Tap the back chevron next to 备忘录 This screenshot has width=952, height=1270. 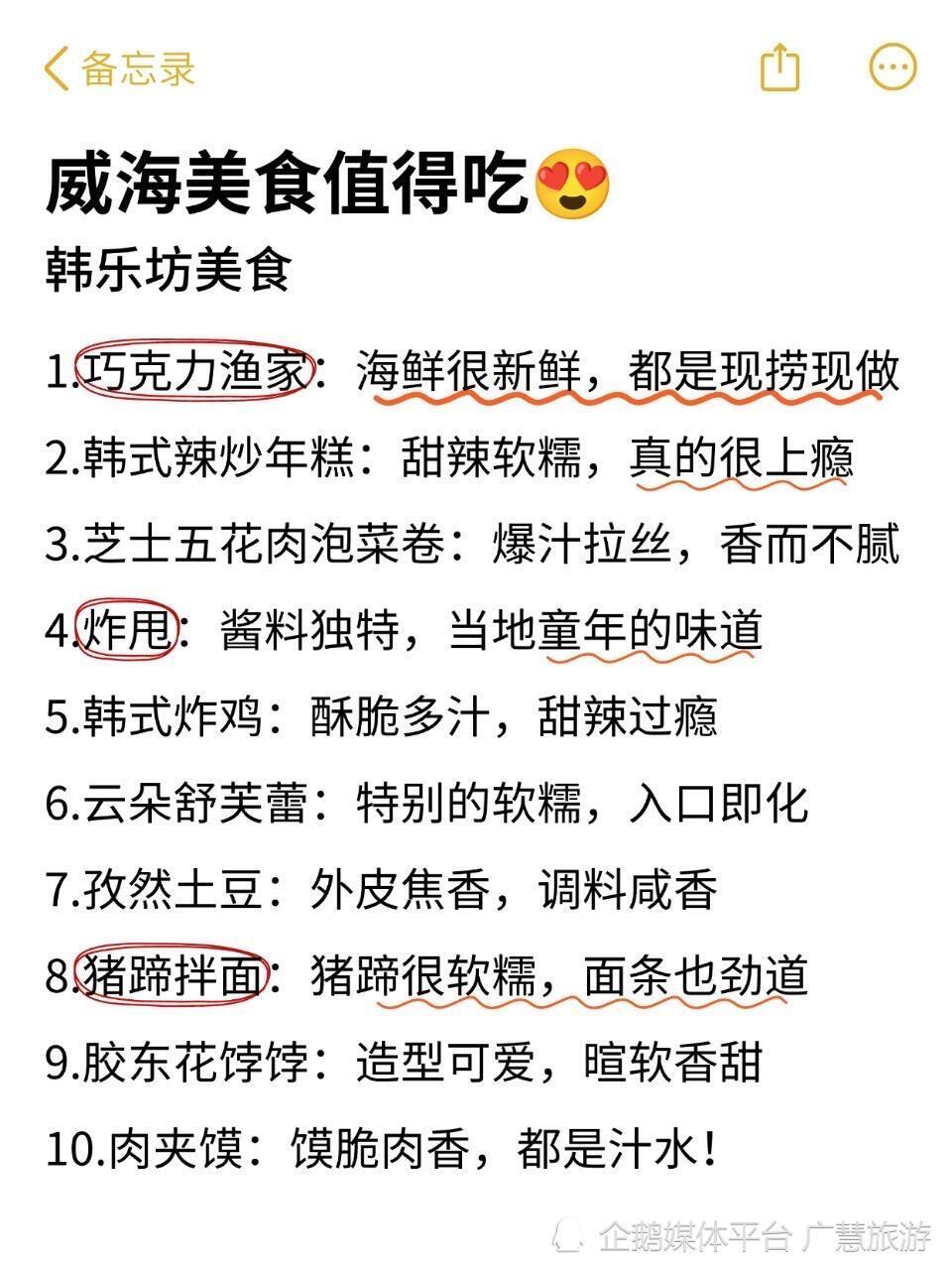(57, 67)
